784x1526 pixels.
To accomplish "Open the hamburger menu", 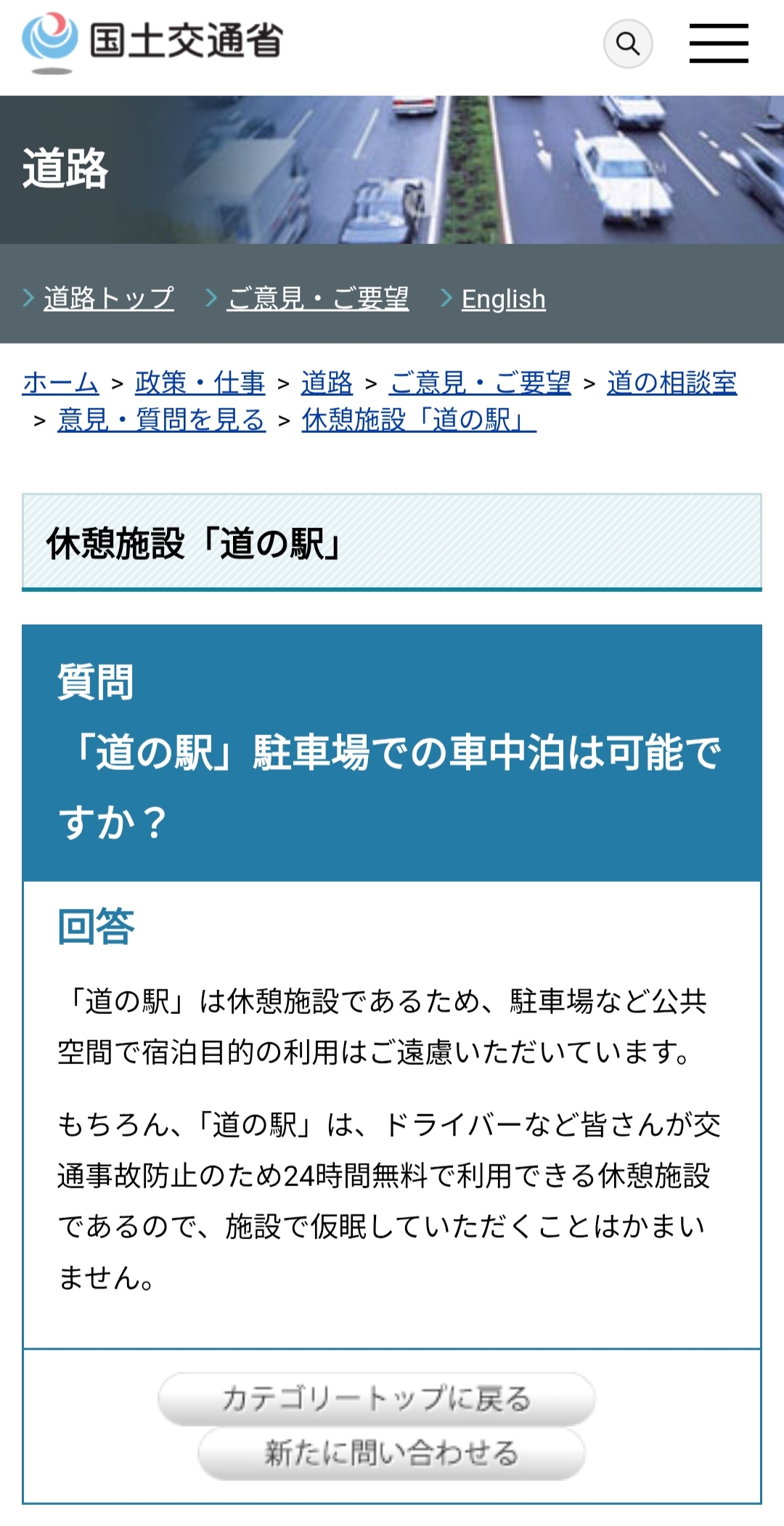I will 719,44.
